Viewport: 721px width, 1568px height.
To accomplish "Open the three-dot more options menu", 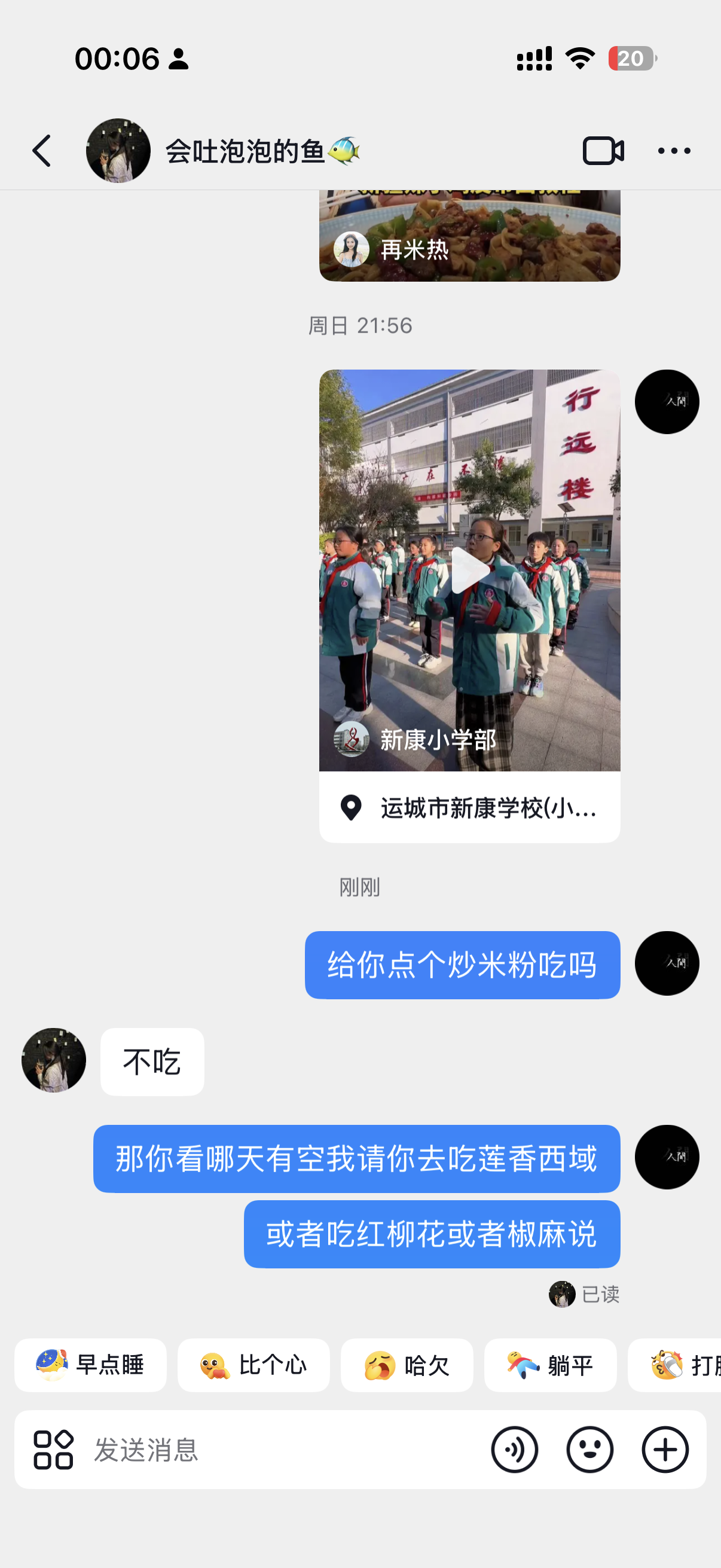I will (674, 150).
